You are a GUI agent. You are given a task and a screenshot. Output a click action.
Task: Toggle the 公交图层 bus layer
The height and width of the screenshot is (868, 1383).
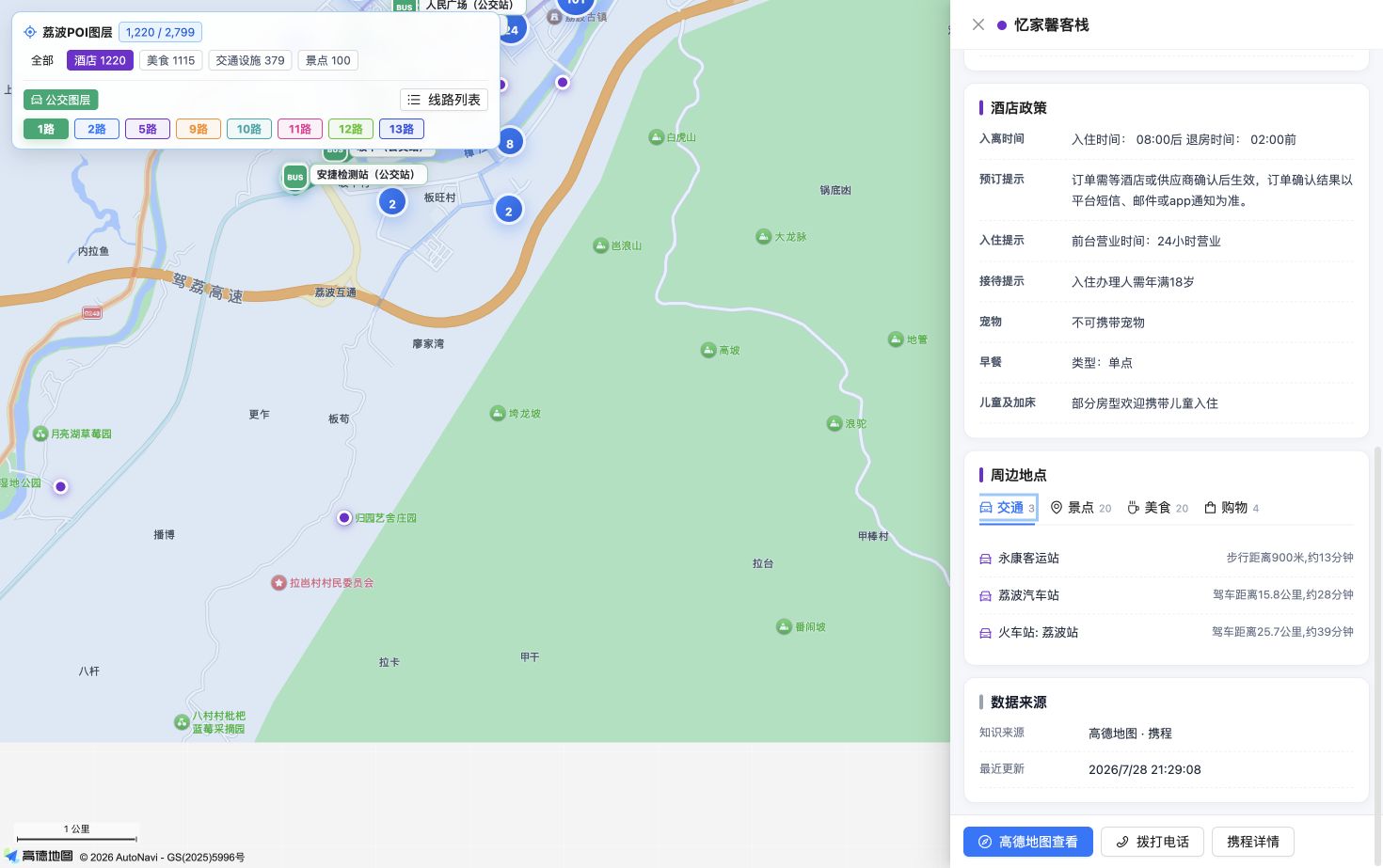[61, 100]
